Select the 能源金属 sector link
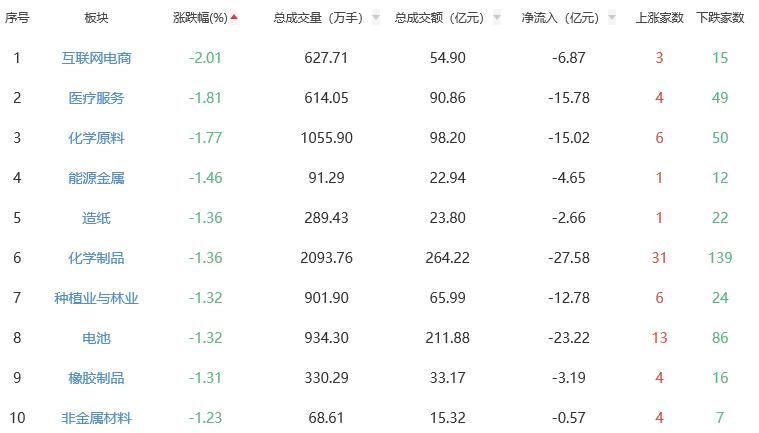The image size is (759, 433). click(x=96, y=178)
